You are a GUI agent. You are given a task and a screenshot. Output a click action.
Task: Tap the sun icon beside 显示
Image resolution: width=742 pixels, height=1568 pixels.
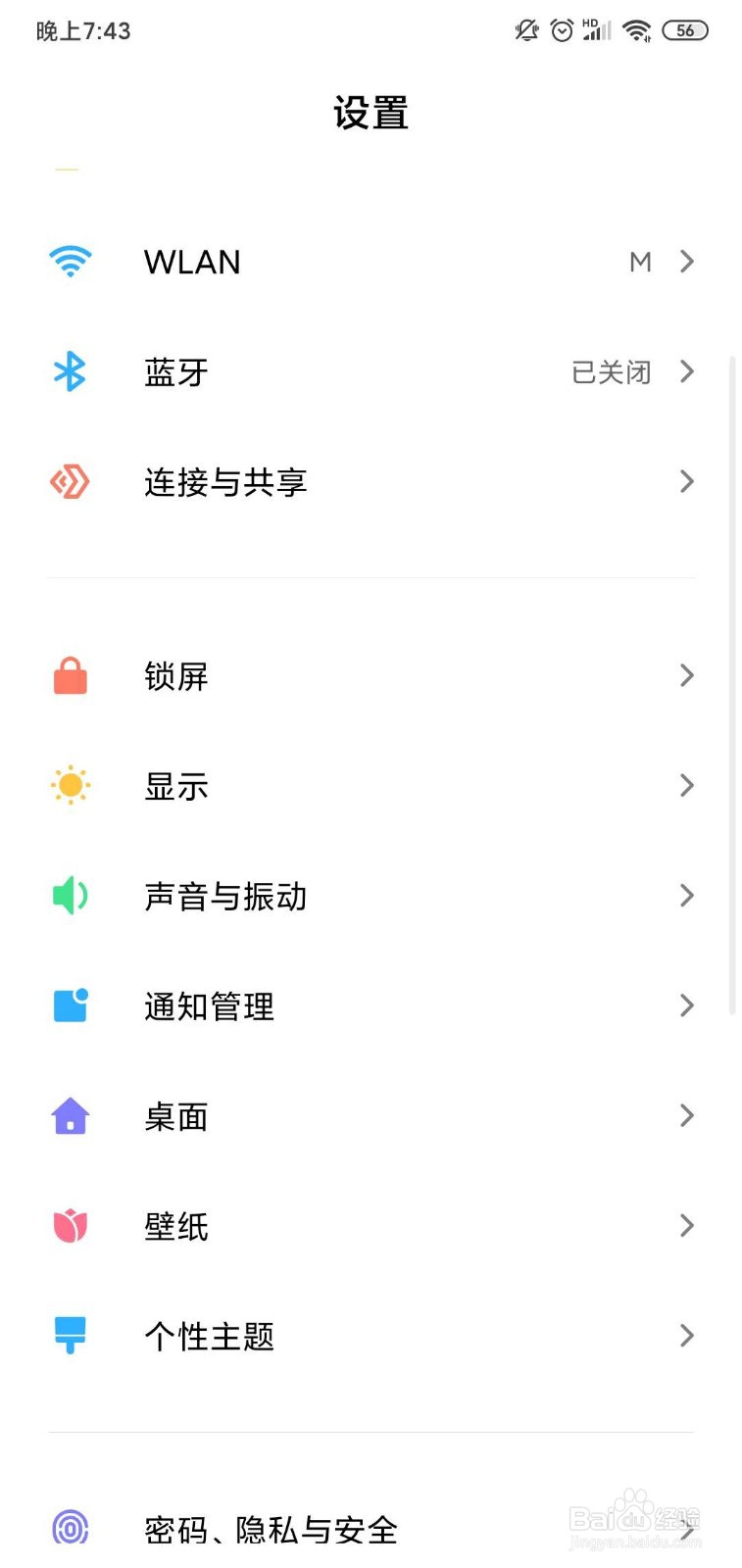tap(69, 785)
